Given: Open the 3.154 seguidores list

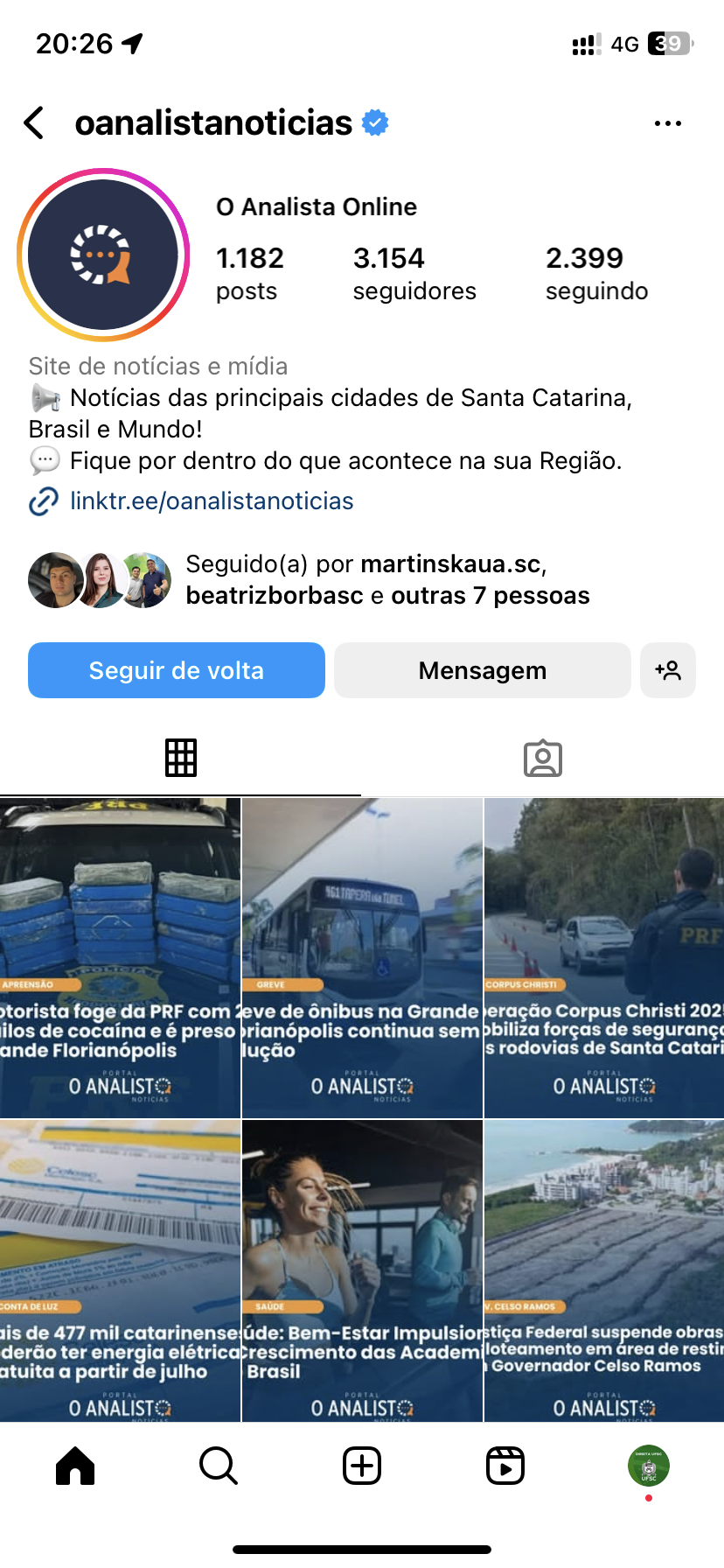Looking at the screenshot, I should pyautogui.click(x=414, y=273).
